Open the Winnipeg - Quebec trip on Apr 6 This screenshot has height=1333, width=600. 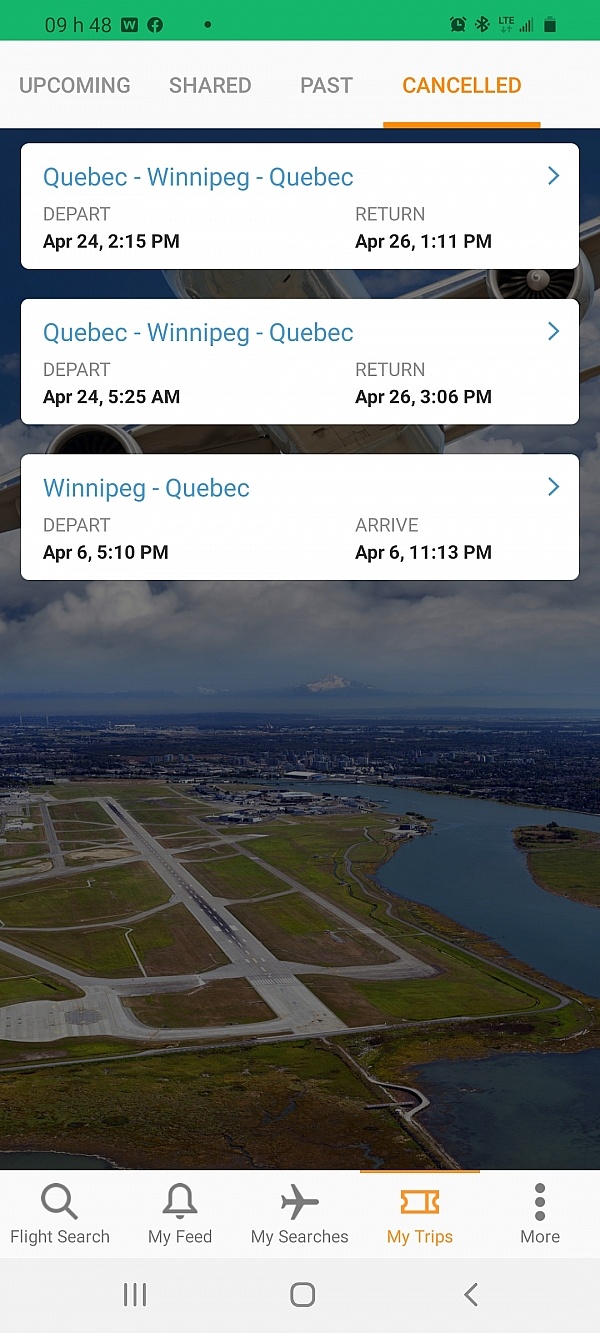tap(300, 517)
